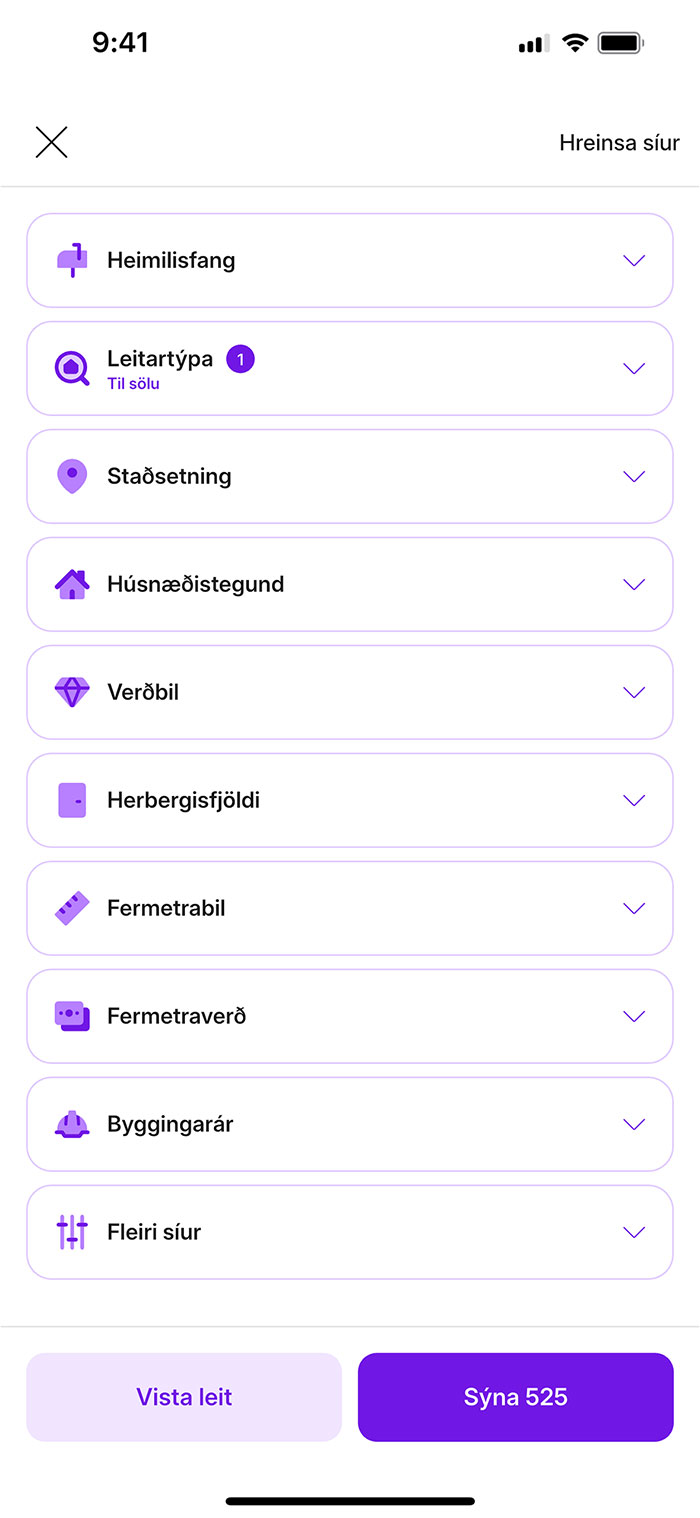The width and height of the screenshot is (700, 1518).
Task: Tap the Vista leit button
Action: (184, 1397)
